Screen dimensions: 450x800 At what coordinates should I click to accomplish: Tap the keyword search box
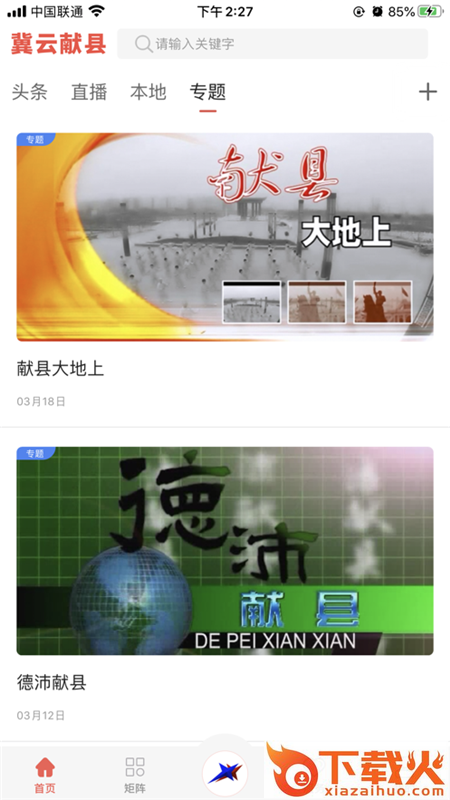(x=272, y=44)
